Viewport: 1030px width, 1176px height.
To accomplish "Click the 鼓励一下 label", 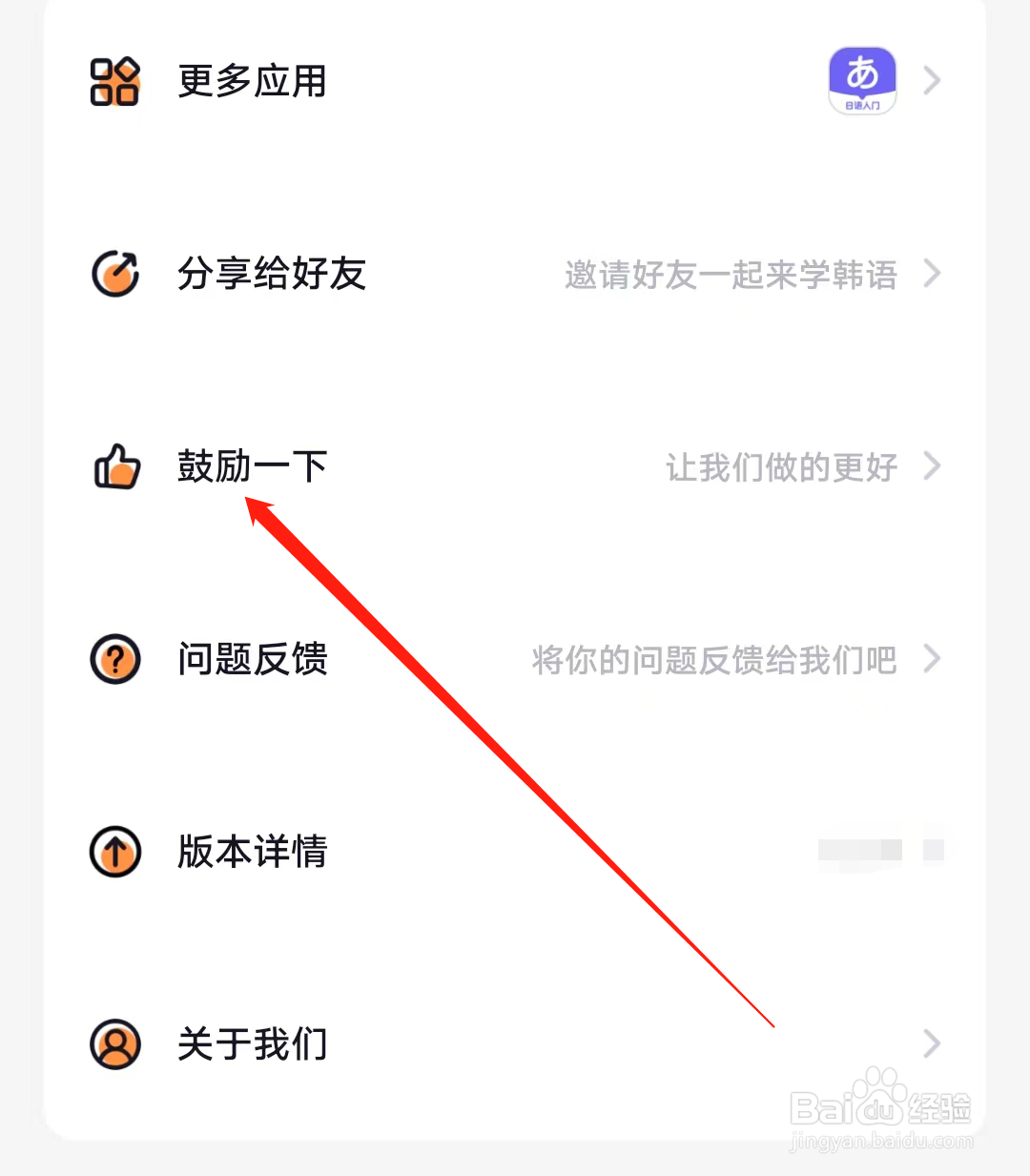I will point(251,466).
